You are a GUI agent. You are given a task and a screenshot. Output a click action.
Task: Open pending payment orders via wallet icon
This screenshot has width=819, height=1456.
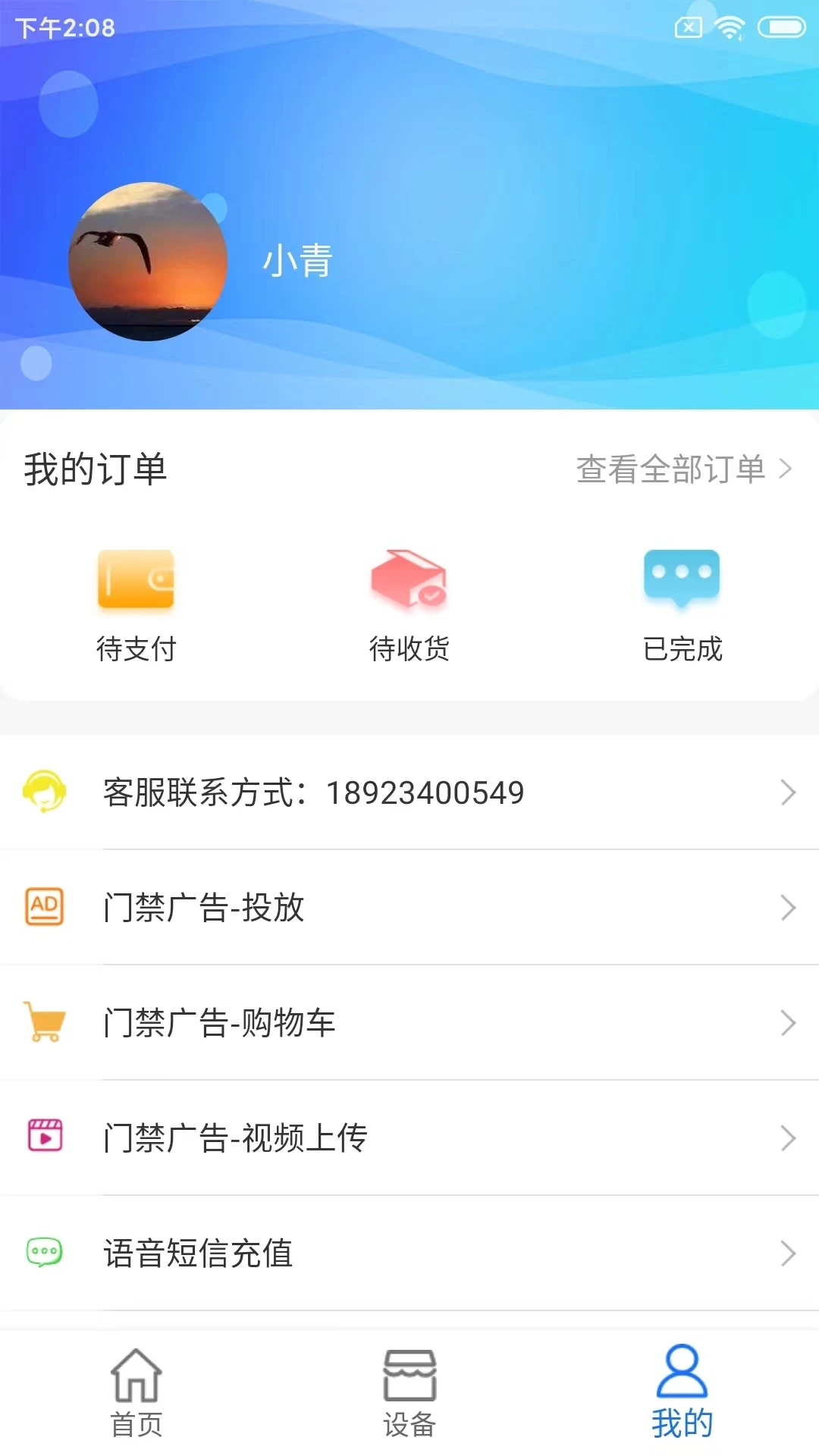(136, 580)
